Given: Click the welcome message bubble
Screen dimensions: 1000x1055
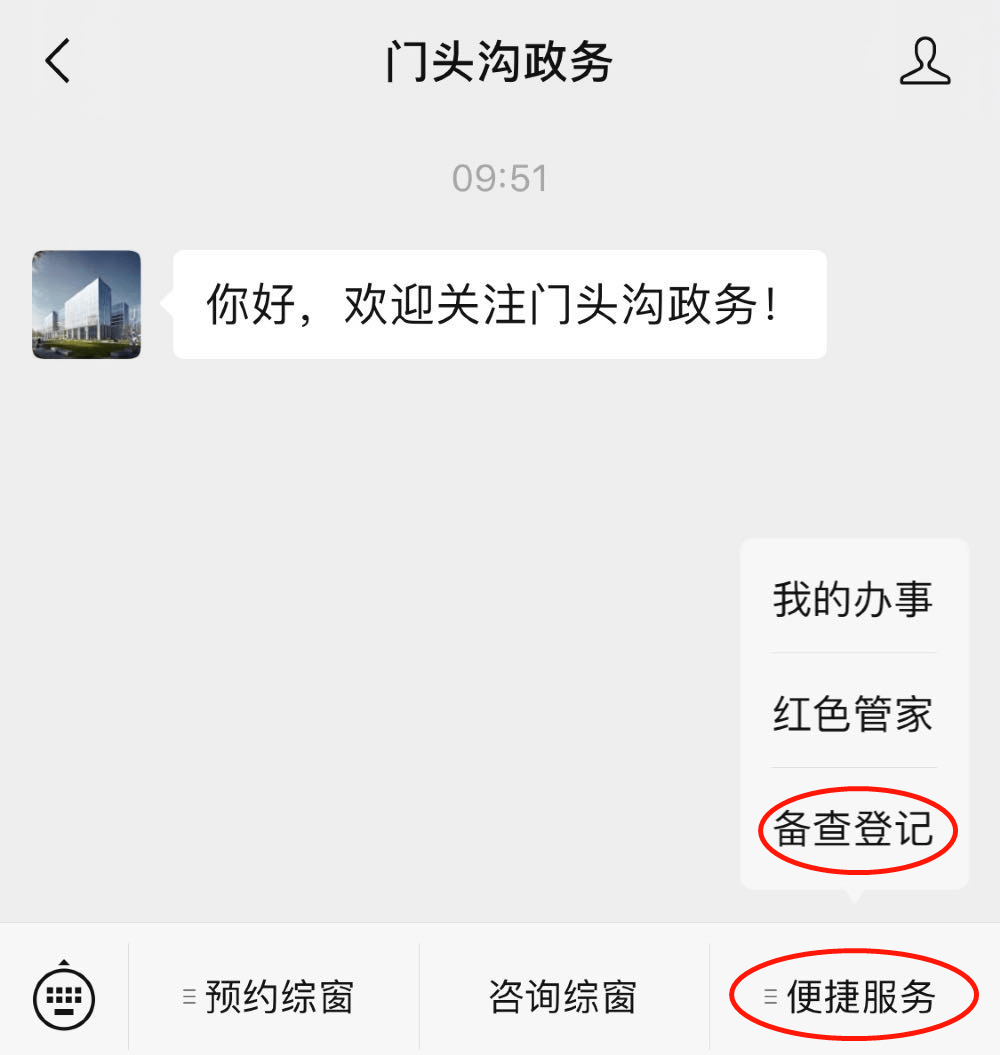Looking at the screenshot, I should (500, 303).
